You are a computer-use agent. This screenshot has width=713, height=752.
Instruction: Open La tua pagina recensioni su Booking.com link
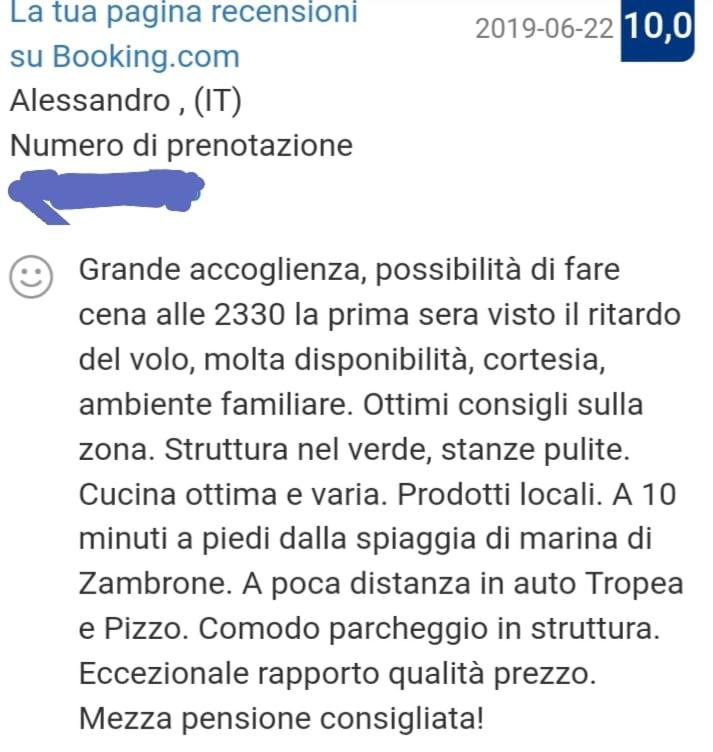pyautogui.click(x=183, y=34)
